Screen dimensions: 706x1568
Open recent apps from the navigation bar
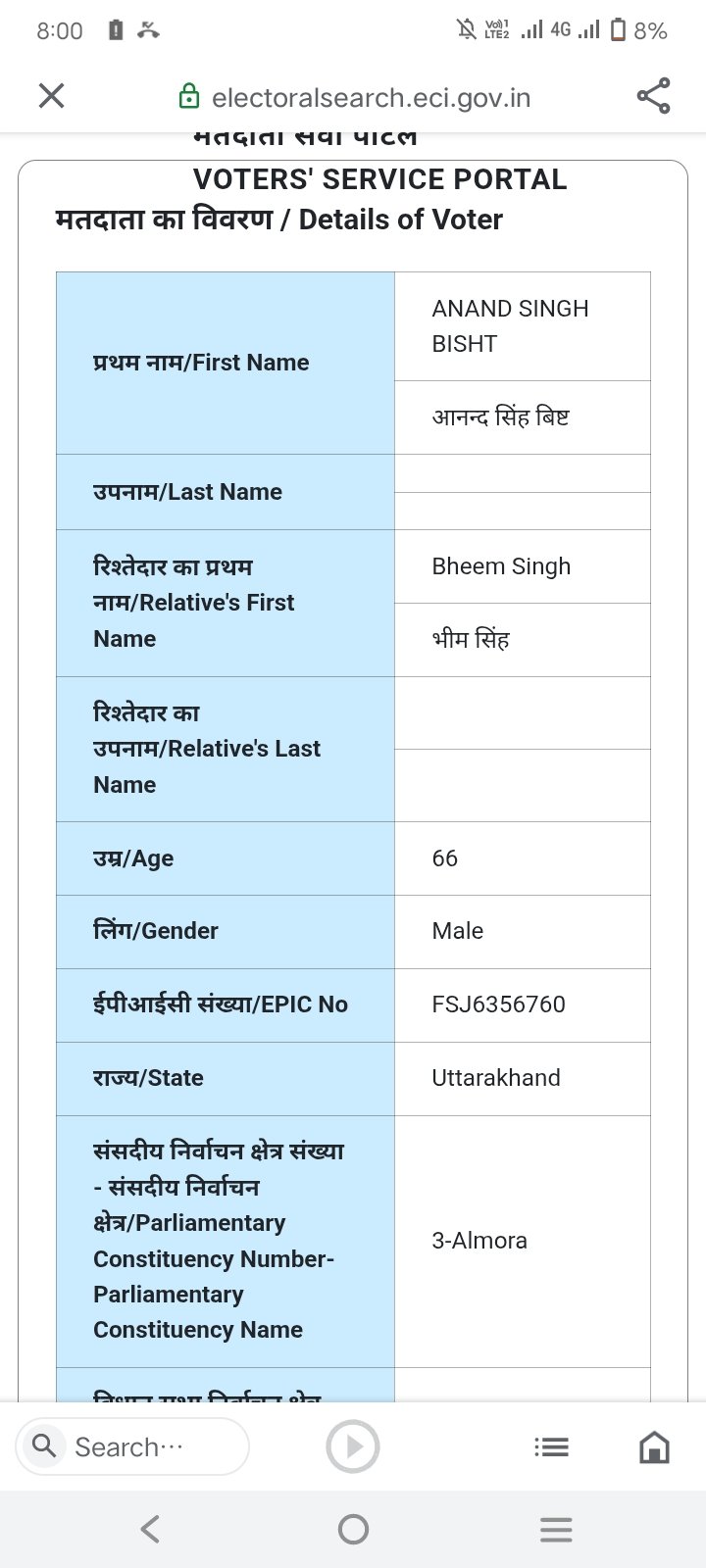click(556, 1530)
